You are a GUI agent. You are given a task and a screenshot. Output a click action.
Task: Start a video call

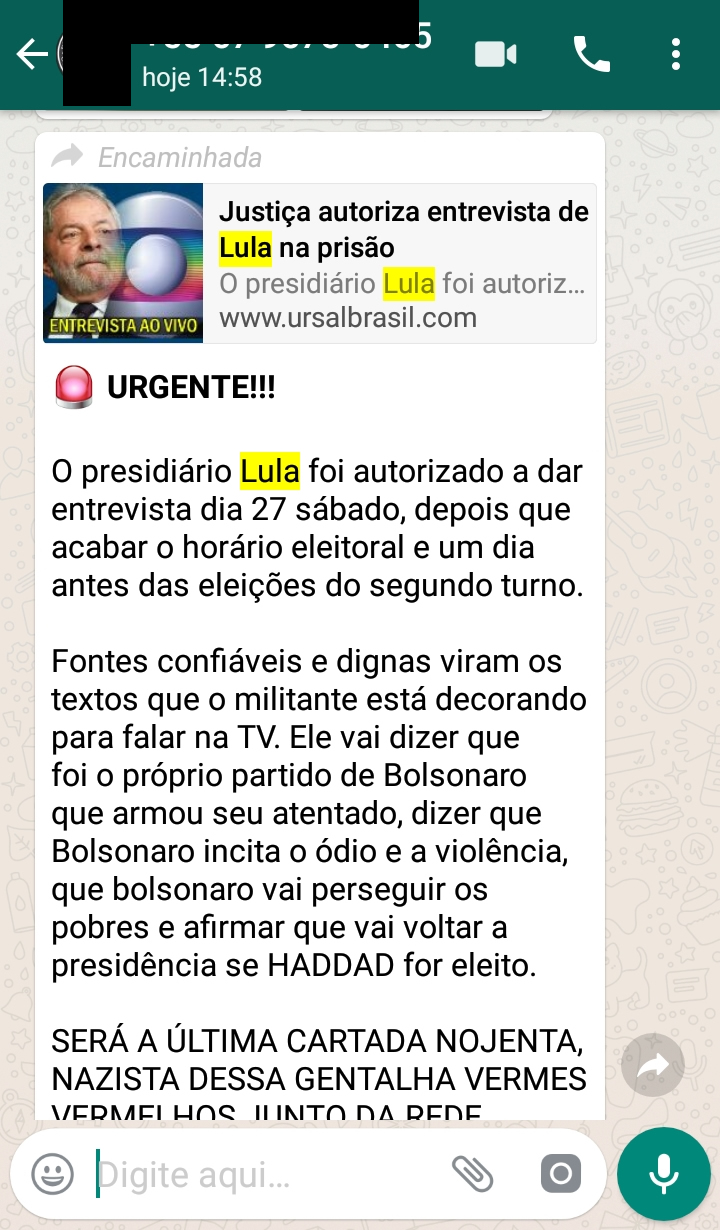[495, 54]
